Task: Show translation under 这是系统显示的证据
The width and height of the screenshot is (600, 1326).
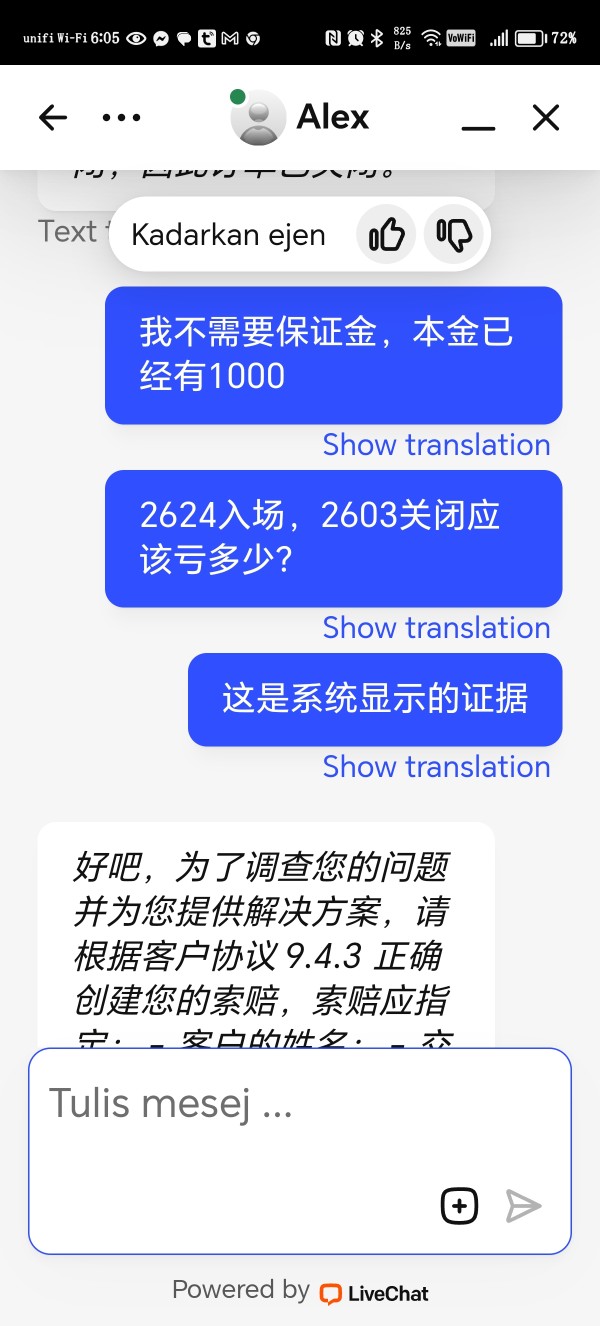Action: [x=436, y=767]
